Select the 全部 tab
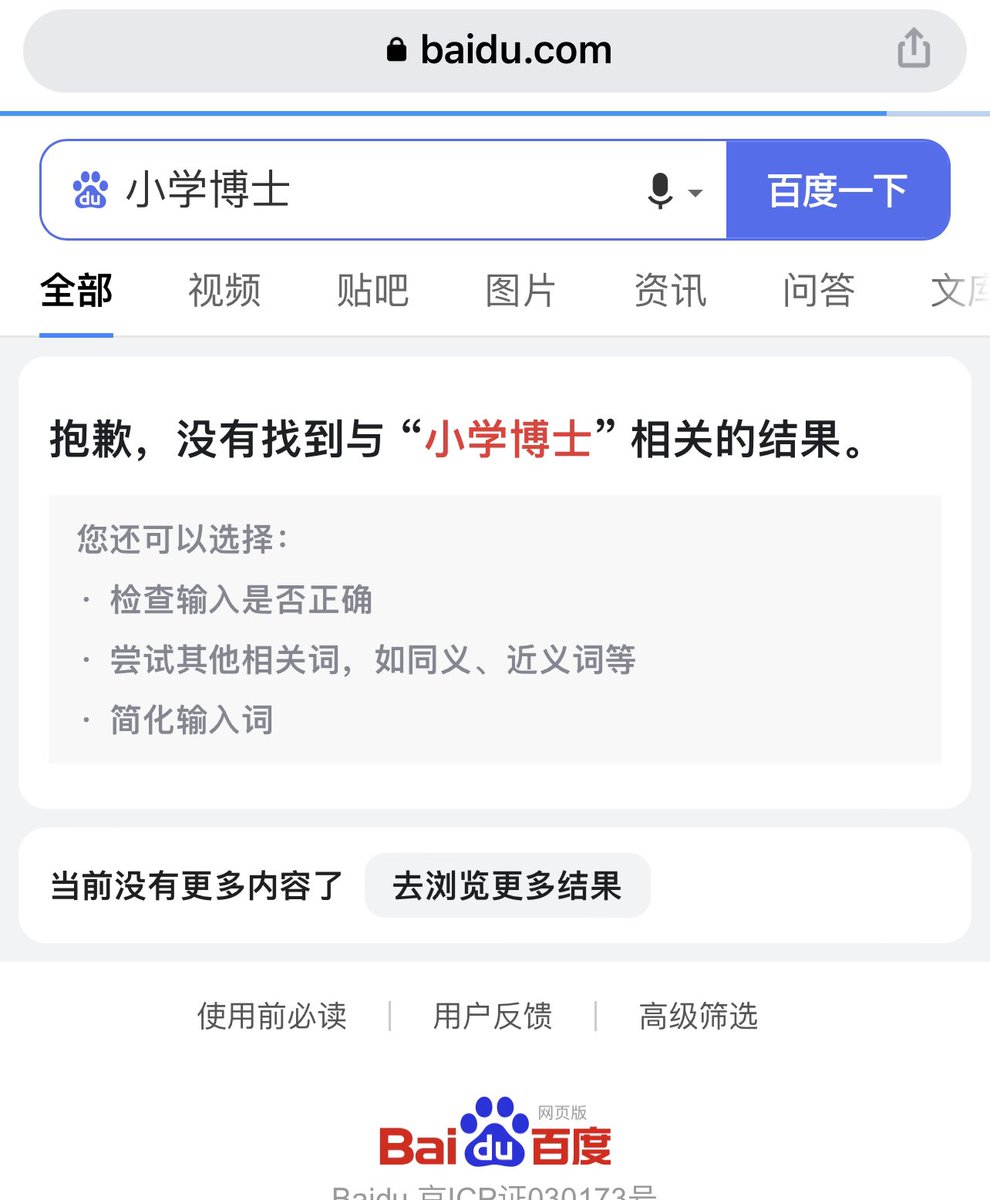 pos(76,290)
